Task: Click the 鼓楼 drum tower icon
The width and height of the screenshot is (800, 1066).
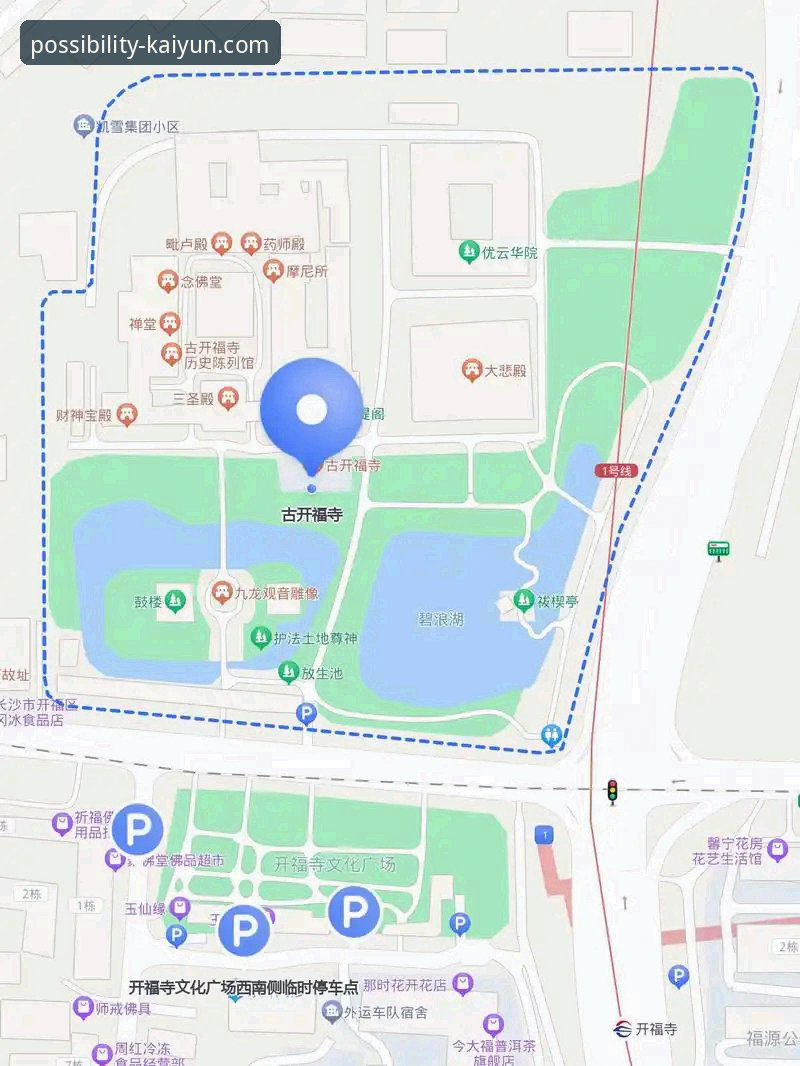Action: coord(174,598)
